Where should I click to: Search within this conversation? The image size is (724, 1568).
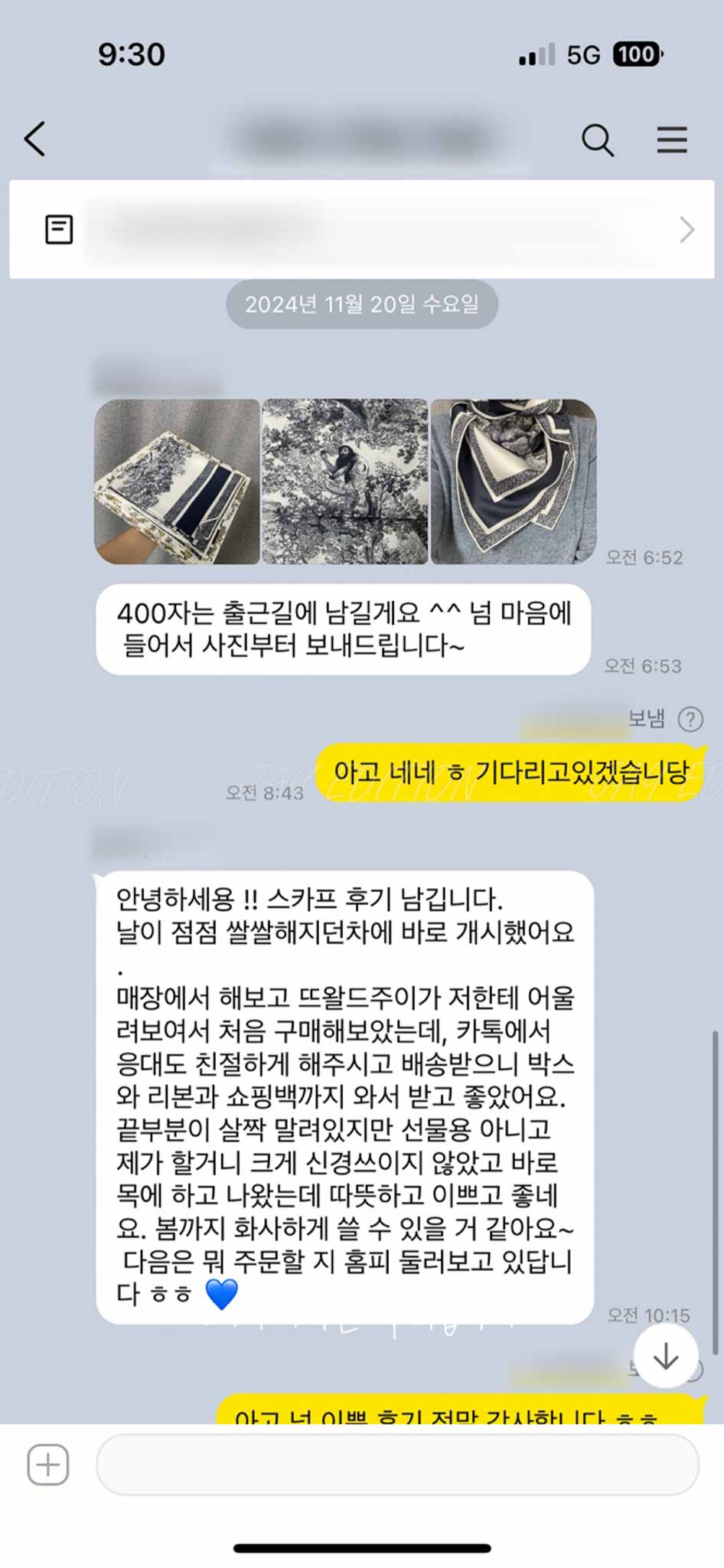coord(597,140)
